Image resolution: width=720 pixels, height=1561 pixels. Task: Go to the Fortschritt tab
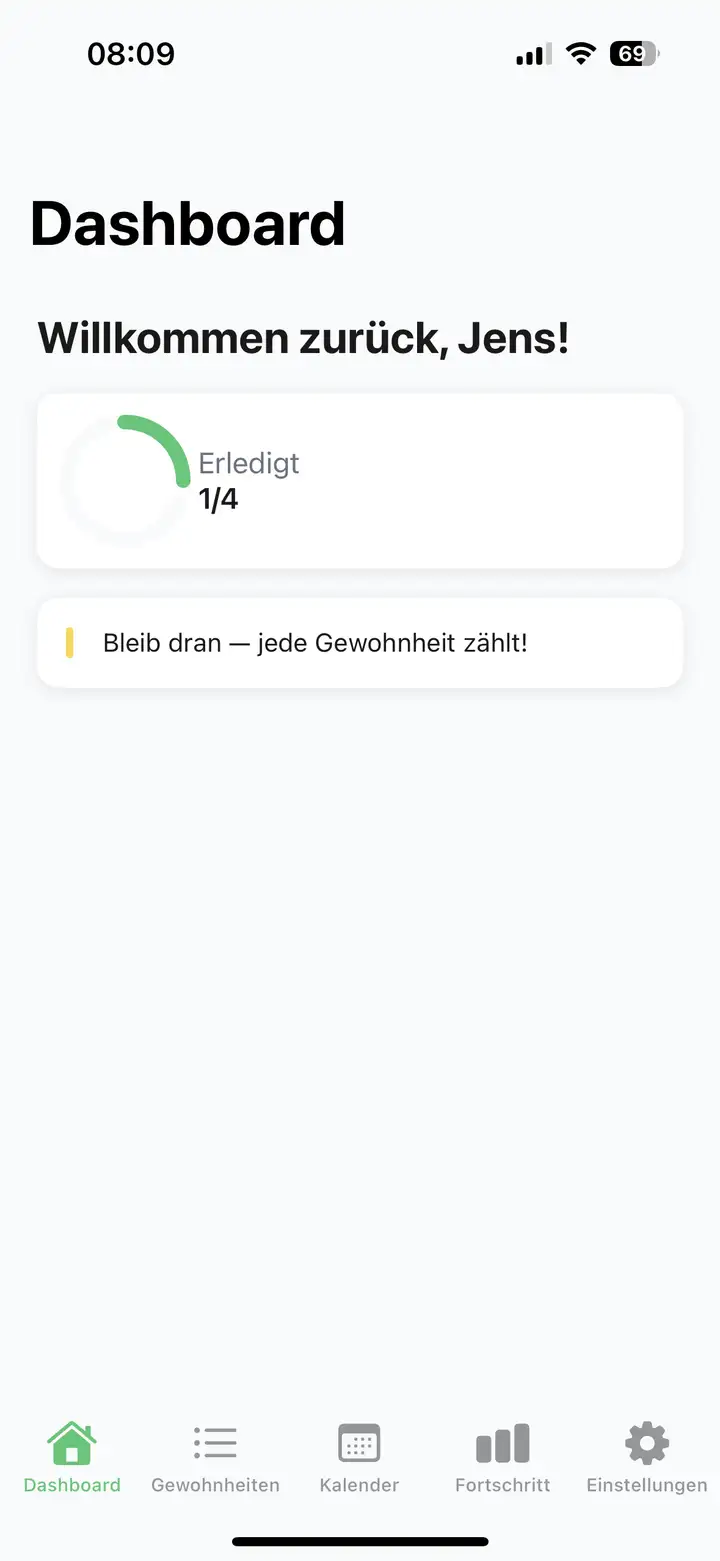click(503, 1458)
